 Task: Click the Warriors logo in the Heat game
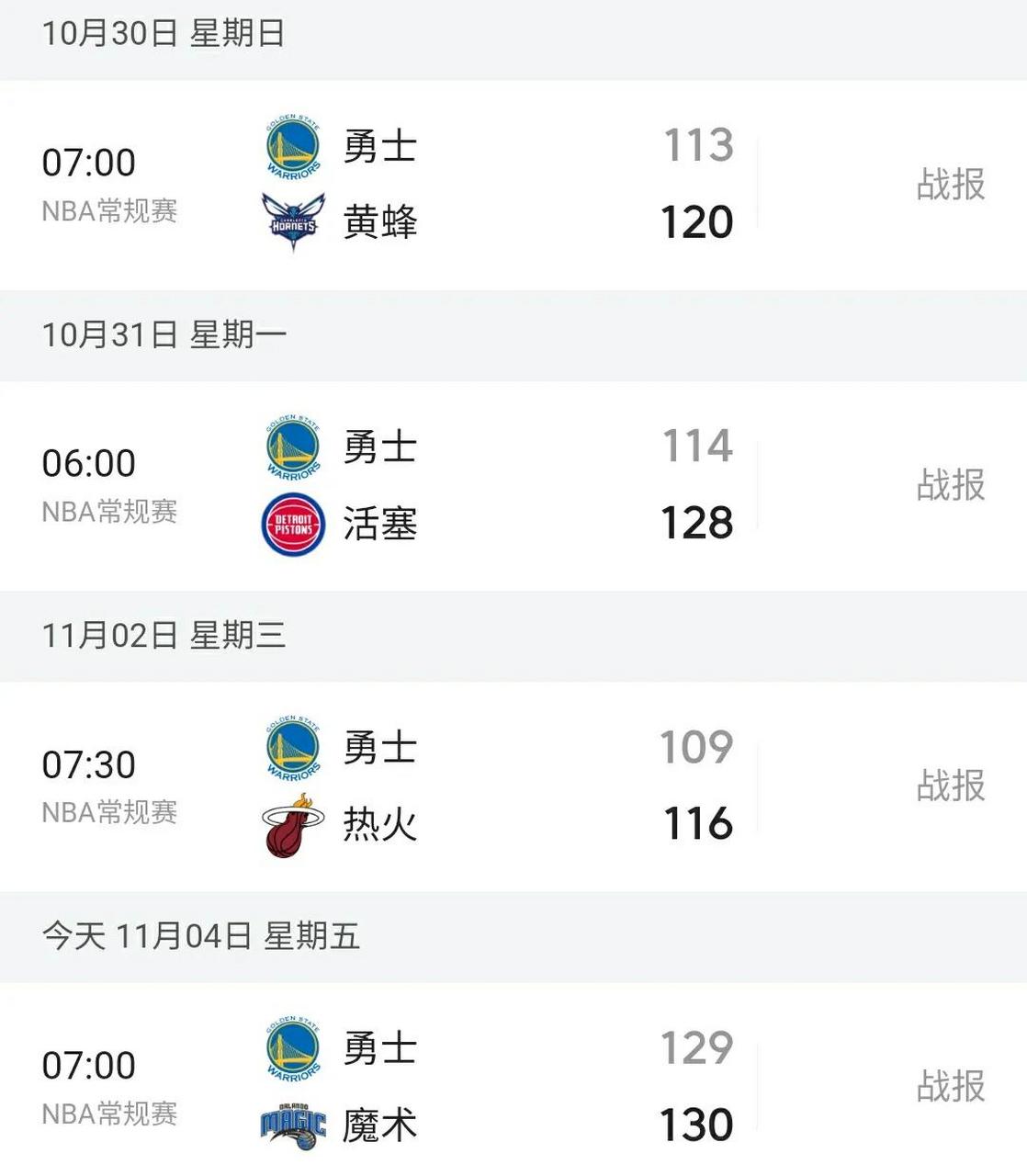click(292, 748)
